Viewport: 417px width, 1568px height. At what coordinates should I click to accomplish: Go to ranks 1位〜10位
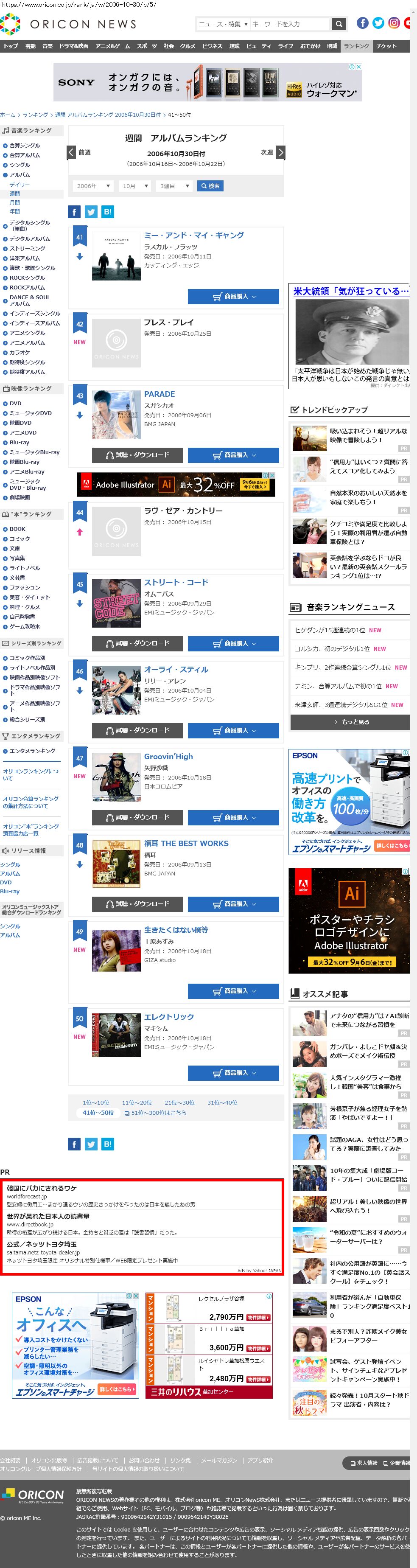pyautogui.click(x=96, y=1102)
